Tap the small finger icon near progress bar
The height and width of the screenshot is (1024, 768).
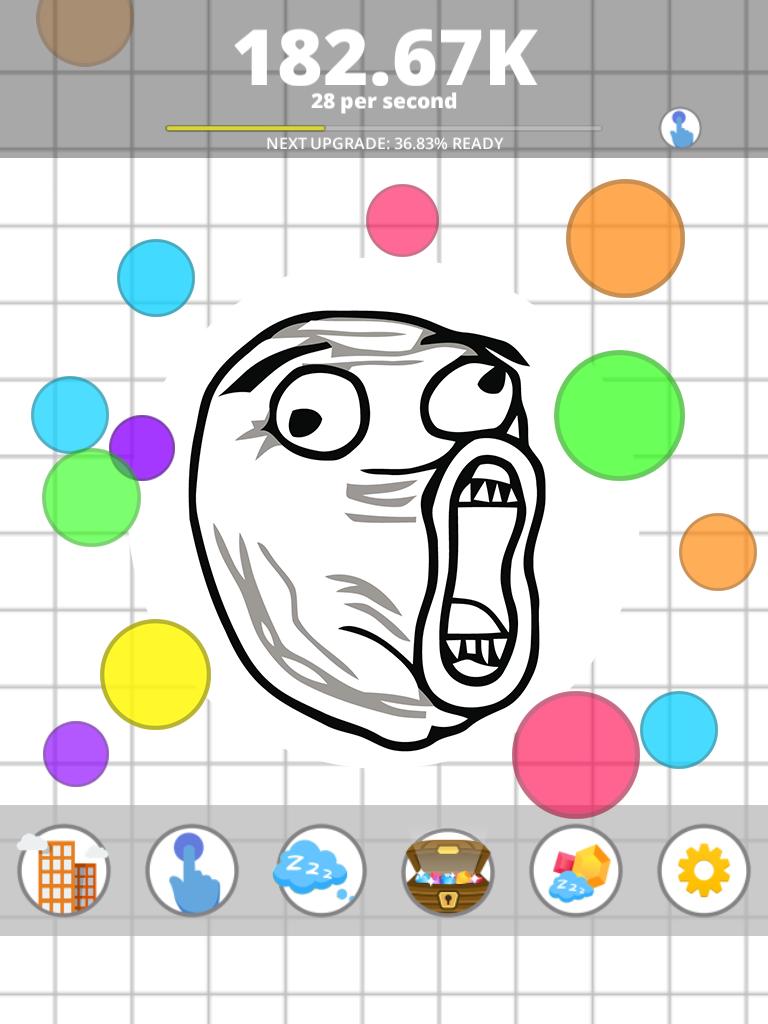[680, 128]
